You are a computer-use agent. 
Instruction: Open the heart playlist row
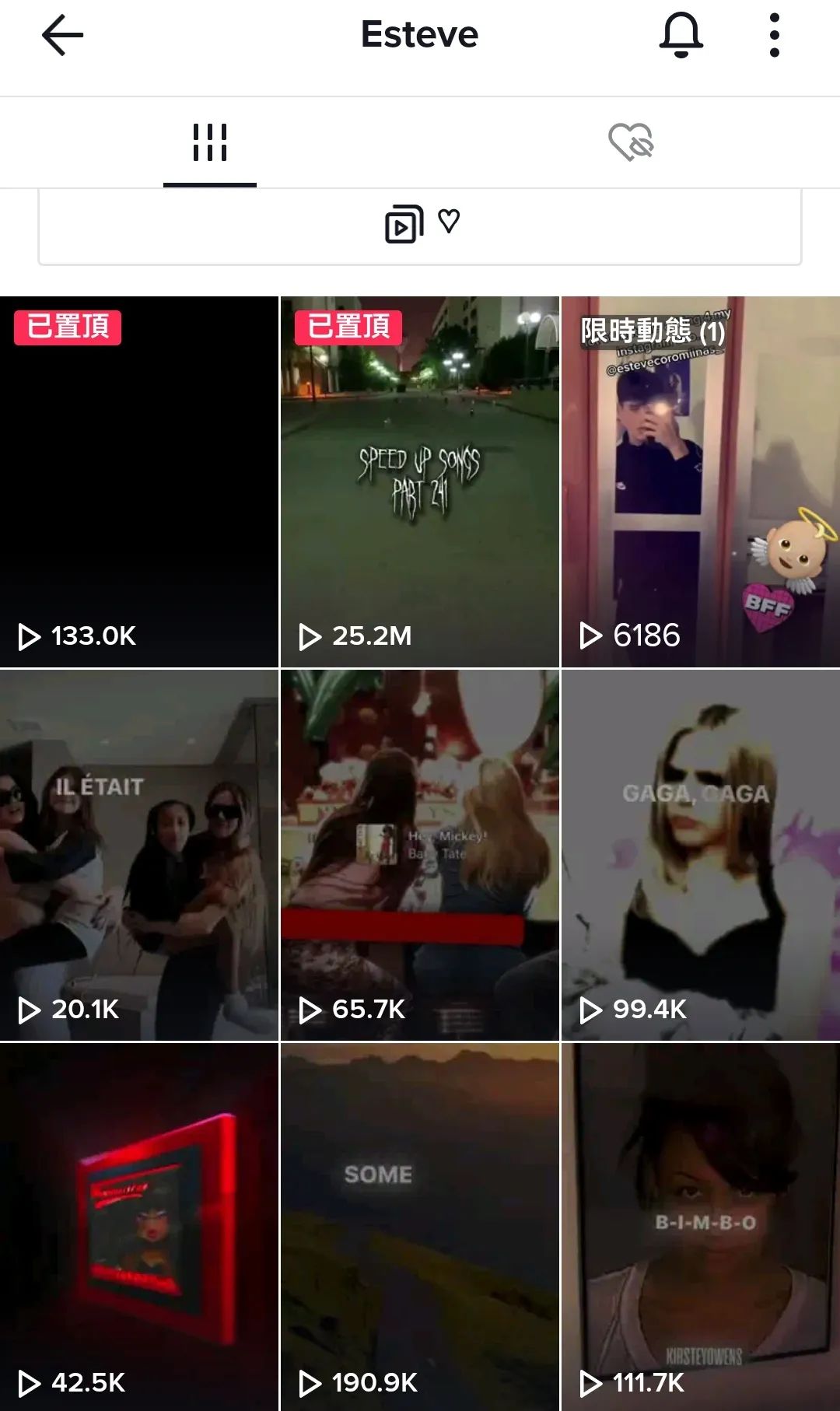(420, 226)
